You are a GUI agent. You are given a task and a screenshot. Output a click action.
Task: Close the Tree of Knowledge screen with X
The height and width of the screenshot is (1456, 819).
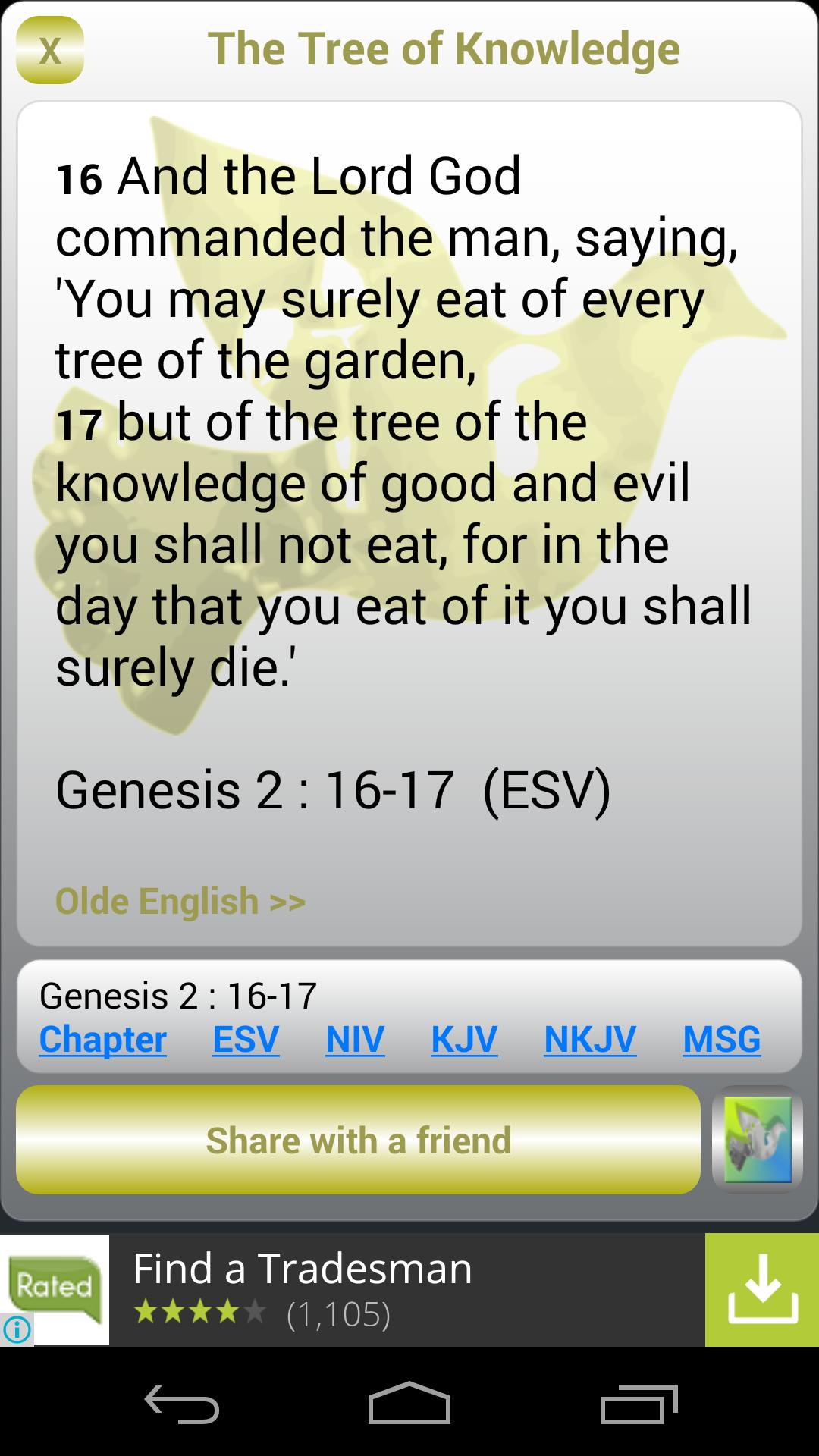[x=49, y=50]
